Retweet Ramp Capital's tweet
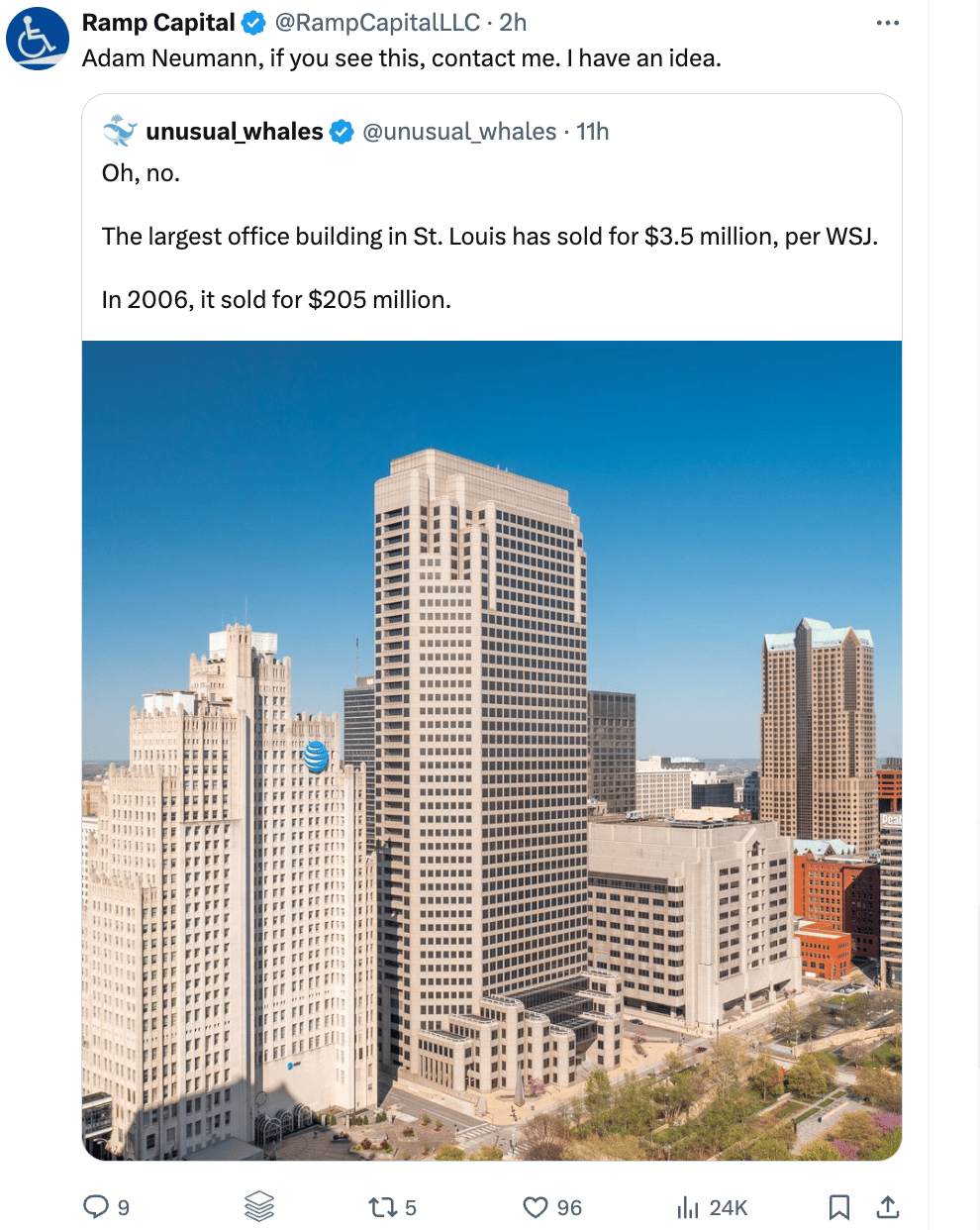The width and height of the screenshot is (980, 1230). click(x=382, y=1207)
